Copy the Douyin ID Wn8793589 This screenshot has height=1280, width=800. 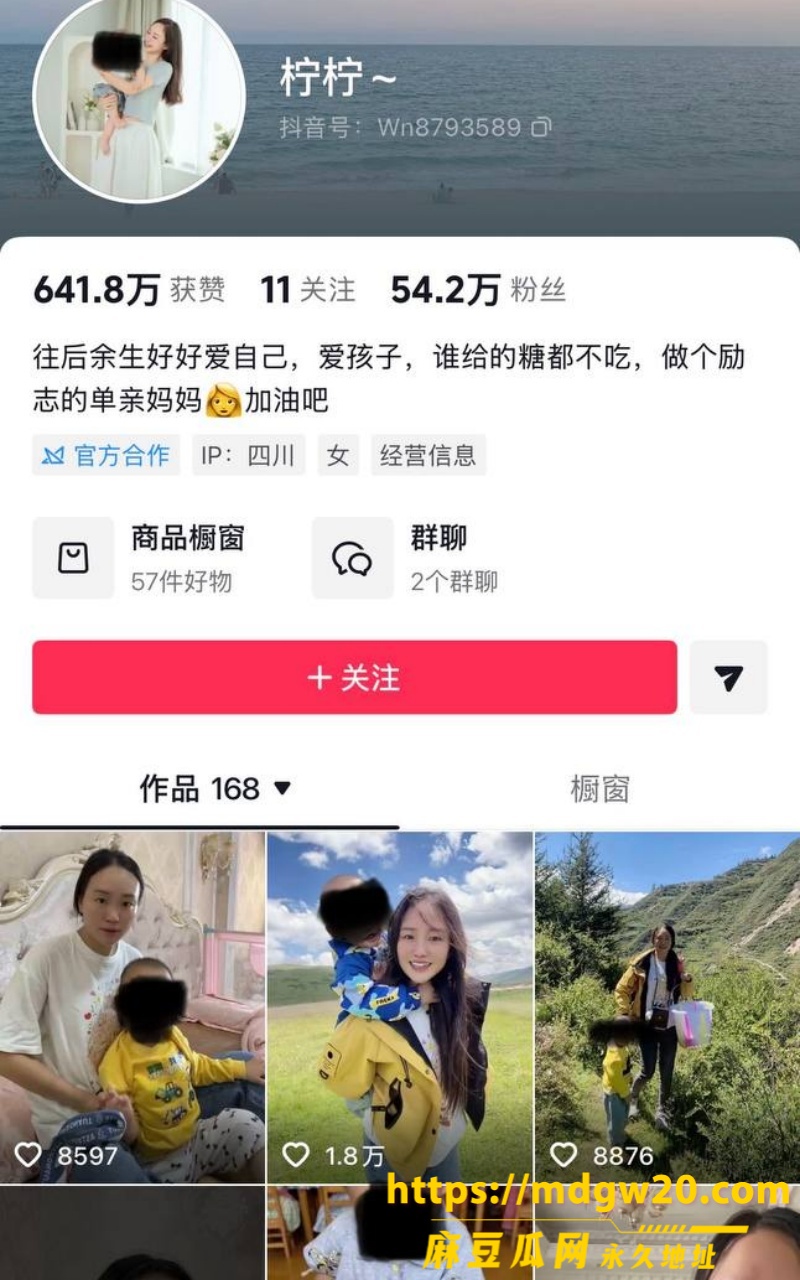point(541,127)
